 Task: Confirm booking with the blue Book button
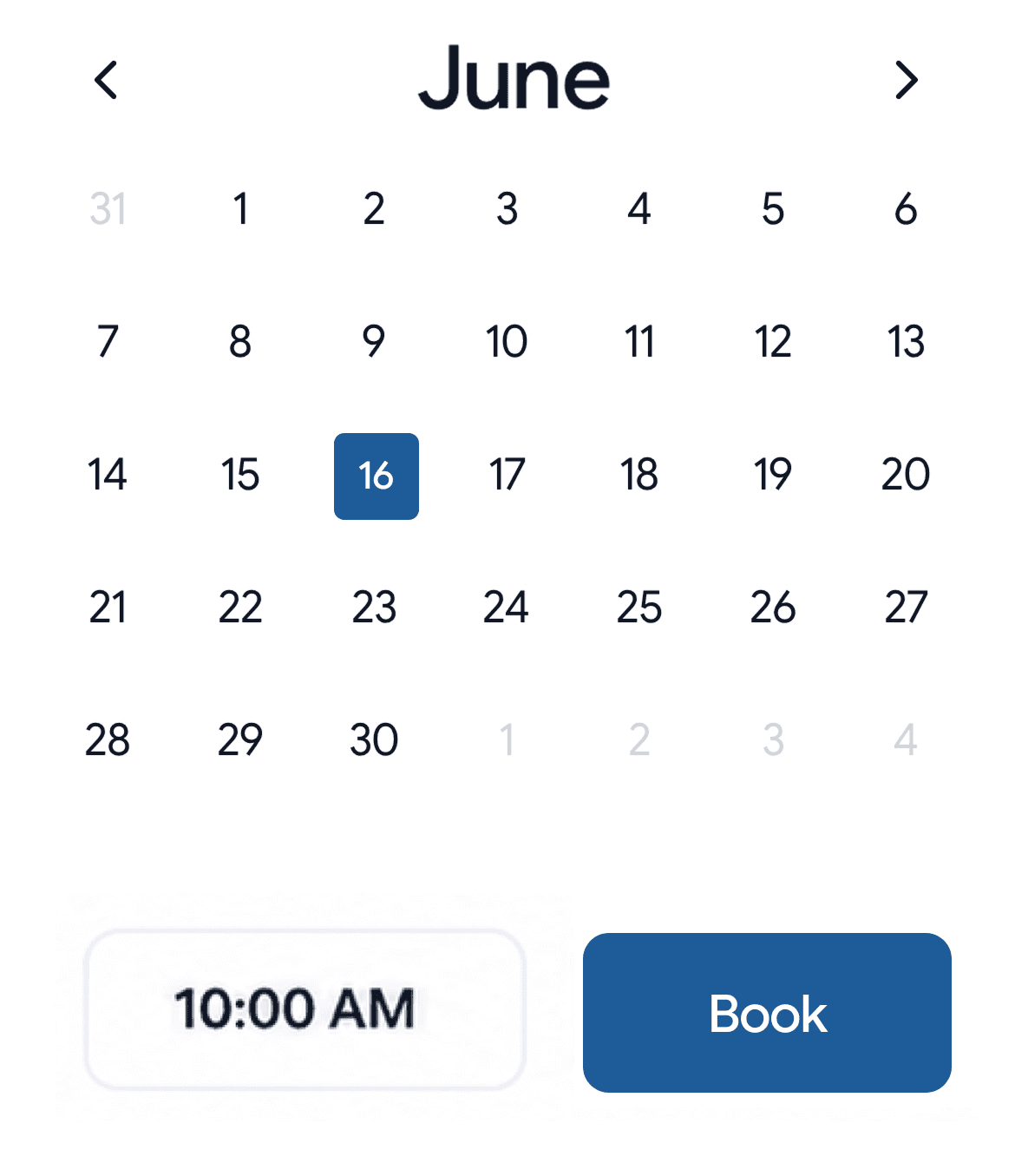[x=767, y=1013]
